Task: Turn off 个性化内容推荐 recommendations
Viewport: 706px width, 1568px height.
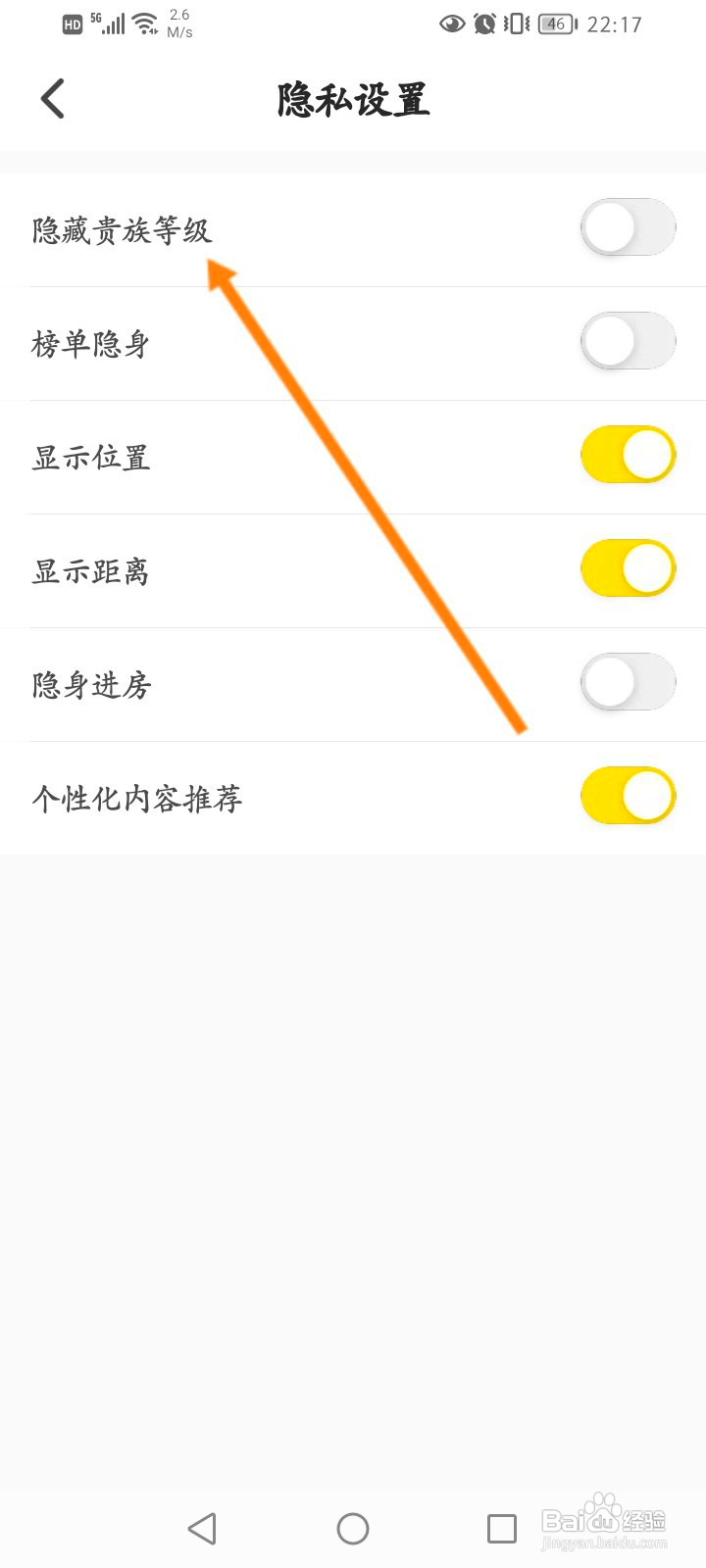Action: pos(628,796)
